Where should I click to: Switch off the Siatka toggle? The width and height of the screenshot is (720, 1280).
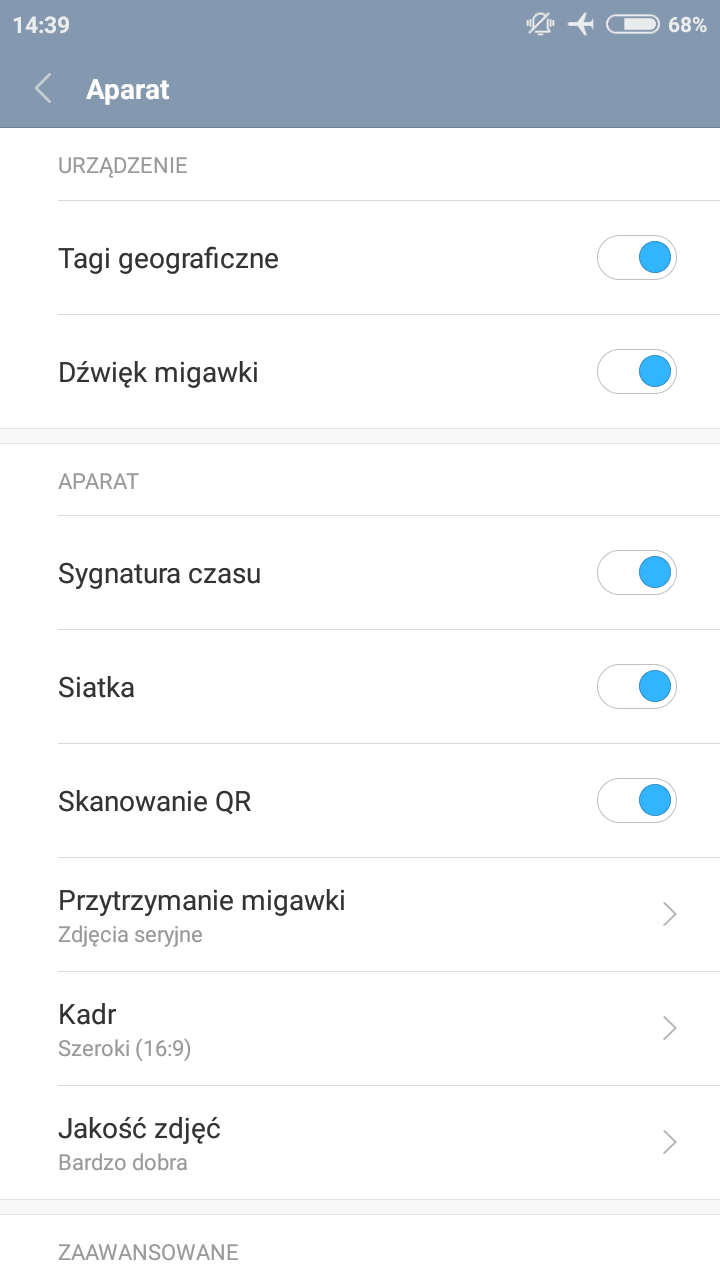point(637,687)
